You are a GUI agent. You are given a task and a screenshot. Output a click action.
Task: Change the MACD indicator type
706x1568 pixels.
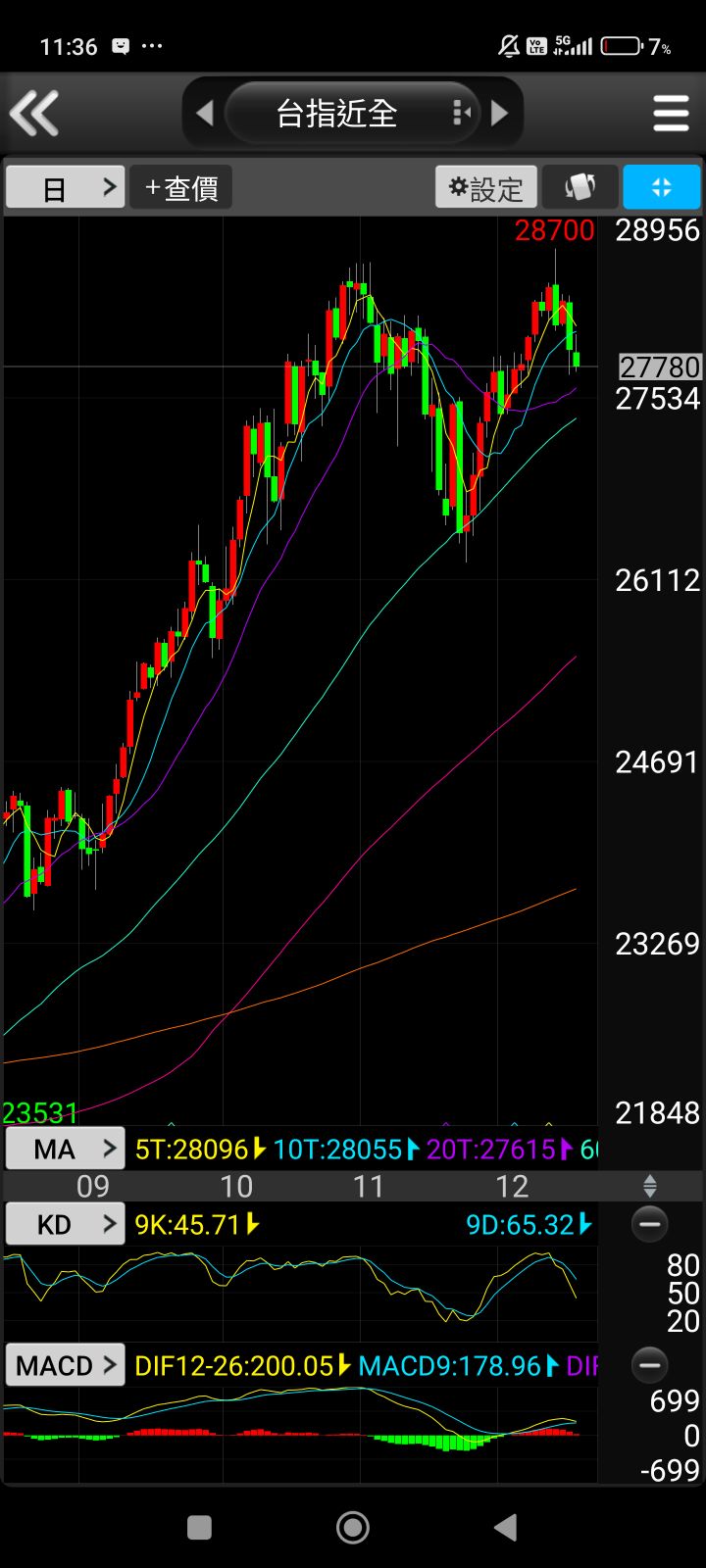[x=65, y=1365]
